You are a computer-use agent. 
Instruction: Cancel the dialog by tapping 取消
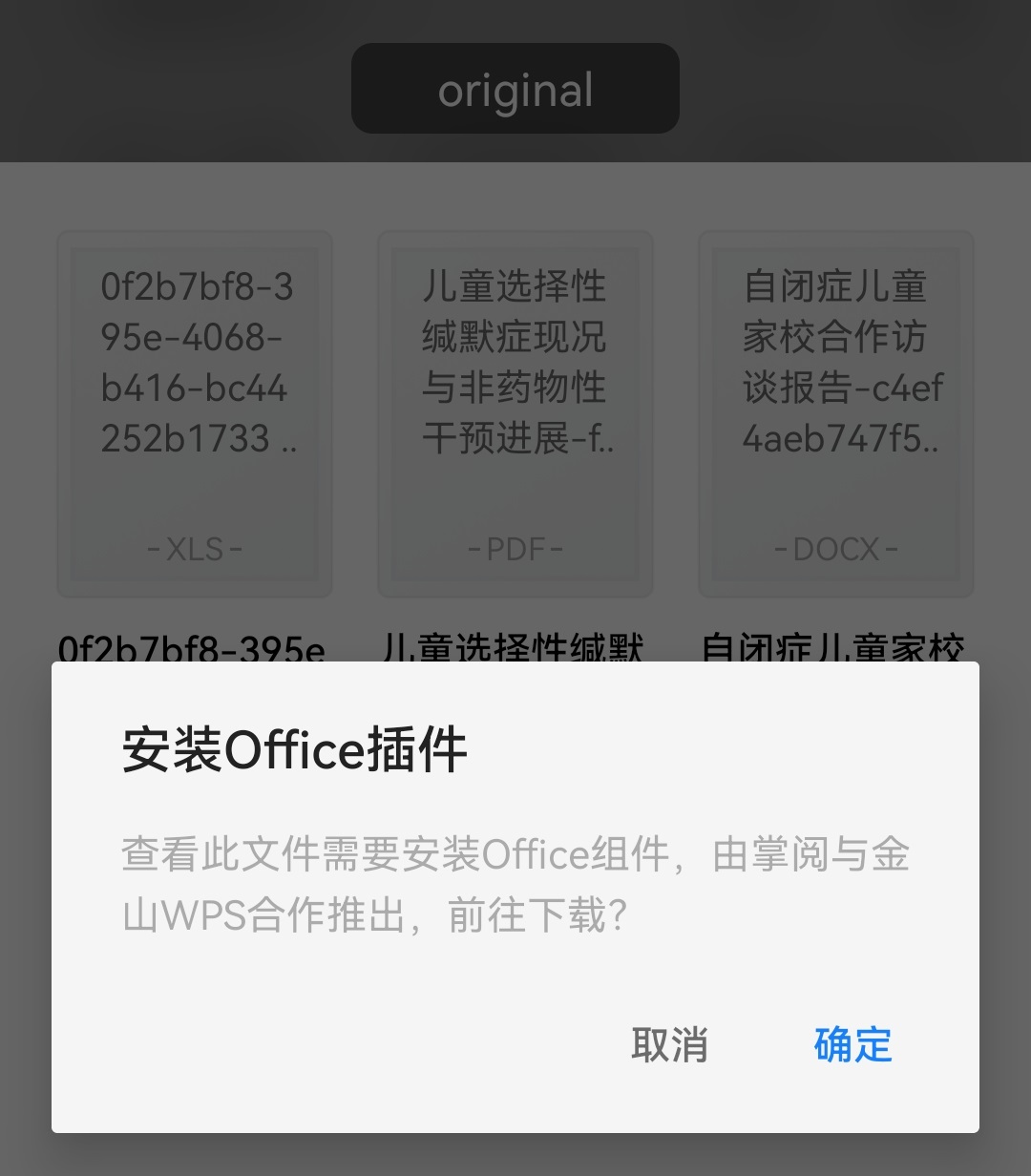669,1046
